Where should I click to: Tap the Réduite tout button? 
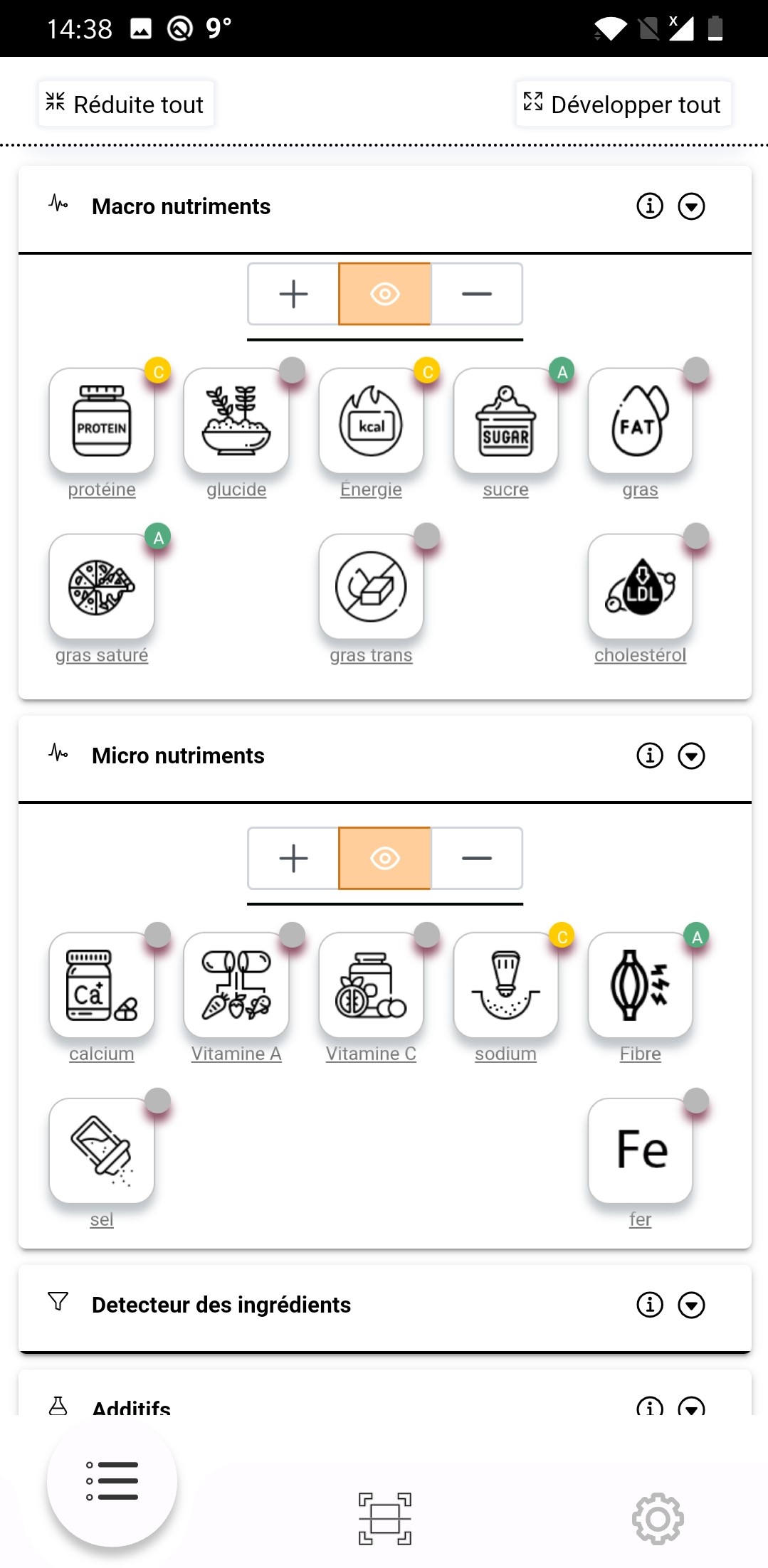coord(125,104)
